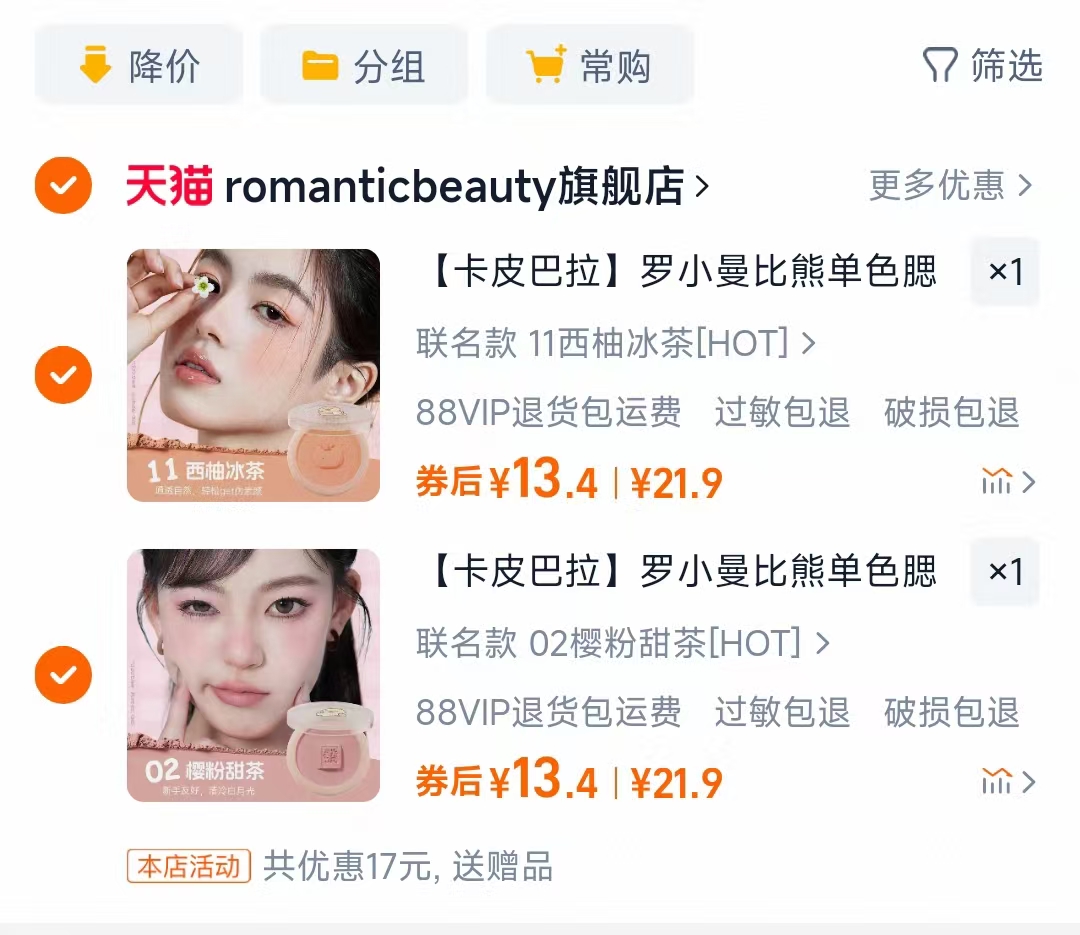Uncheck the romanticbeauty旗舰店 store checkbox

63,185
